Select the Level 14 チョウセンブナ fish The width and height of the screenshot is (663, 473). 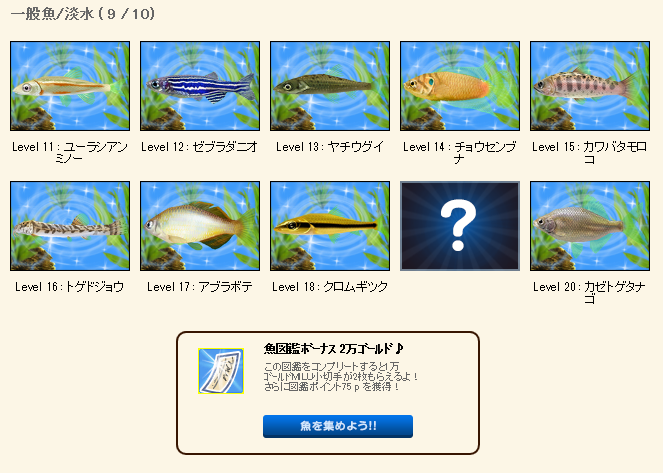pos(459,86)
